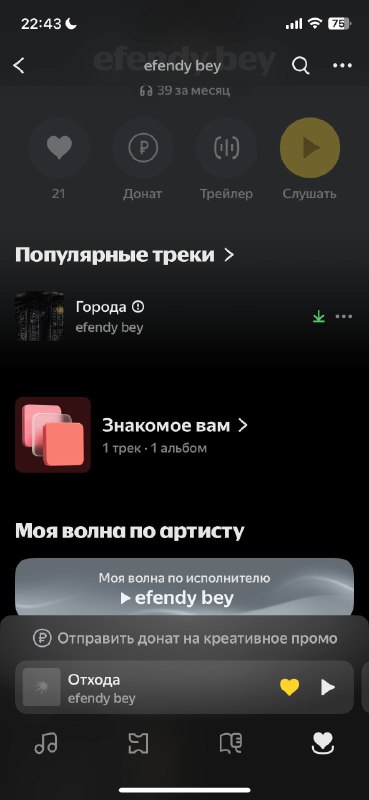Open the Популярные треки section
The image size is (369, 800).
(124, 255)
